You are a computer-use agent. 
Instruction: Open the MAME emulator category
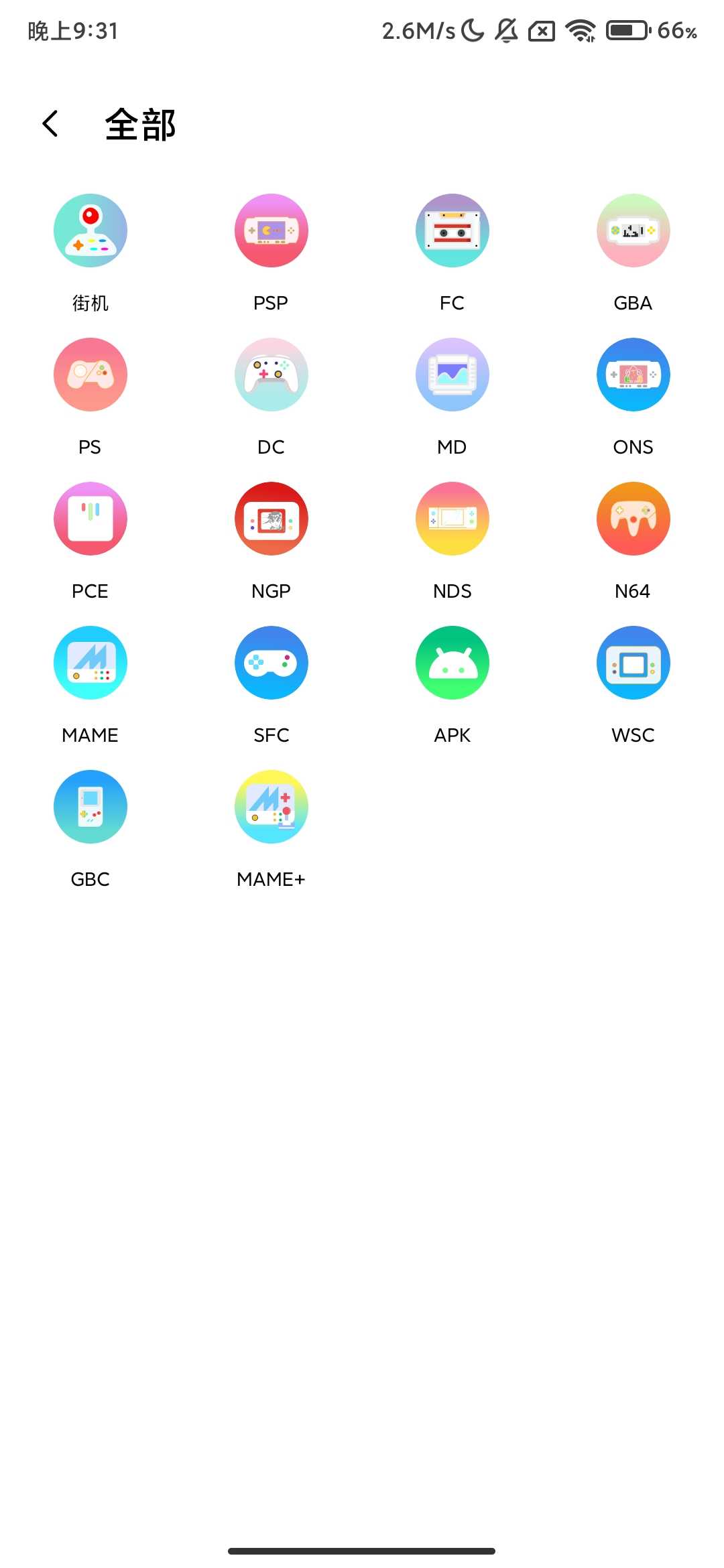point(90,663)
